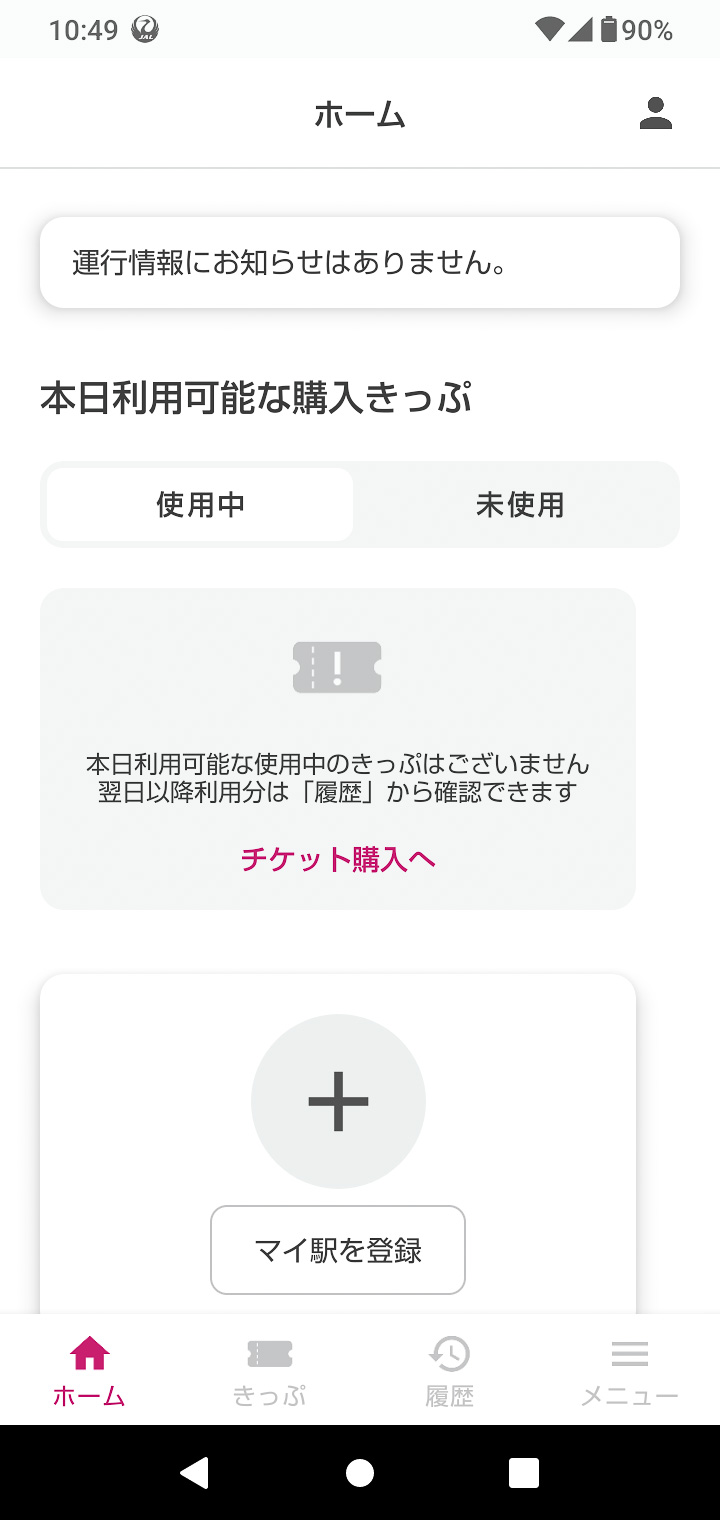Switch to the 使用中 tab

tap(198, 505)
